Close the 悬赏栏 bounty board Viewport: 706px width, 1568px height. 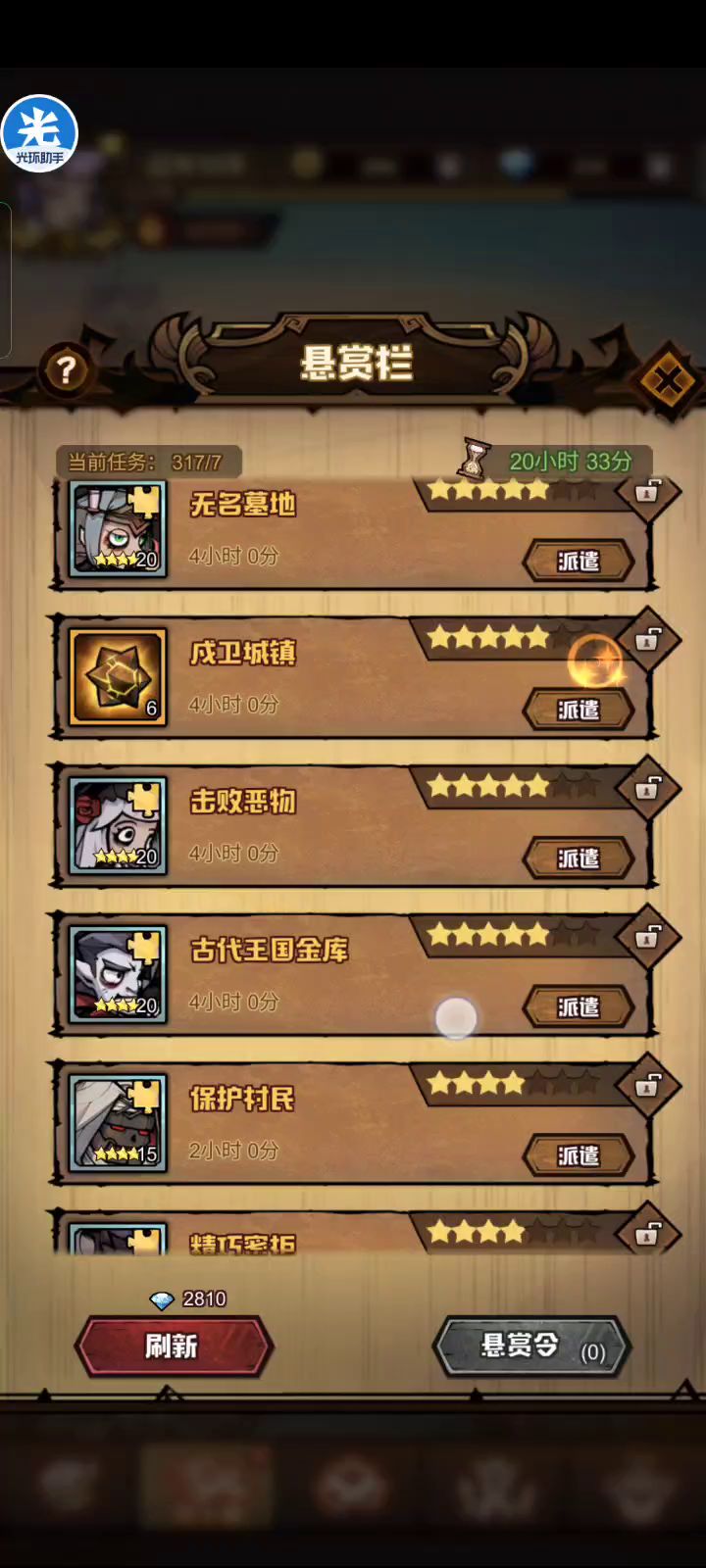point(667,379)
